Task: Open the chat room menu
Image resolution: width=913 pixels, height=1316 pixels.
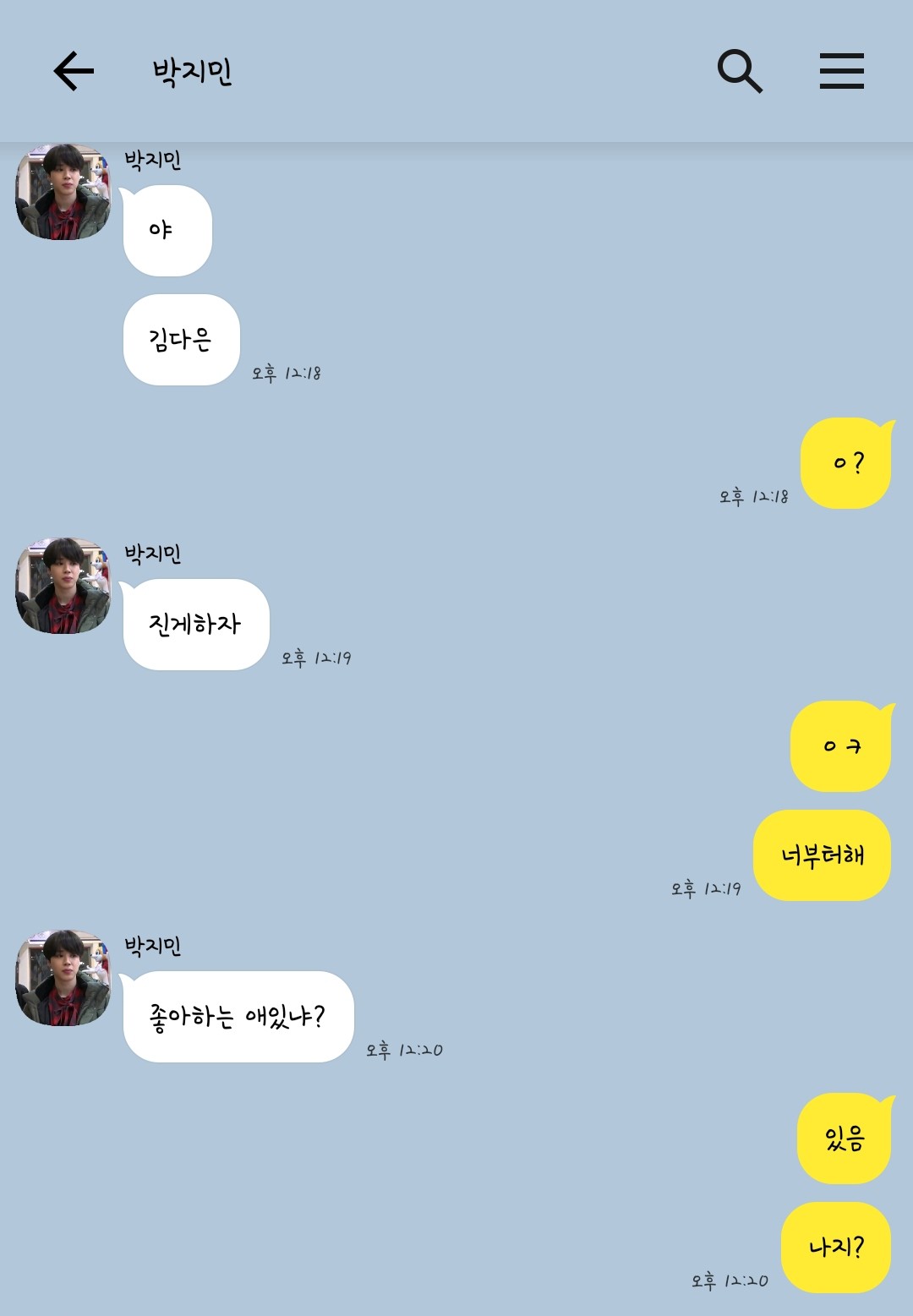Action: (x=841, y=71)
